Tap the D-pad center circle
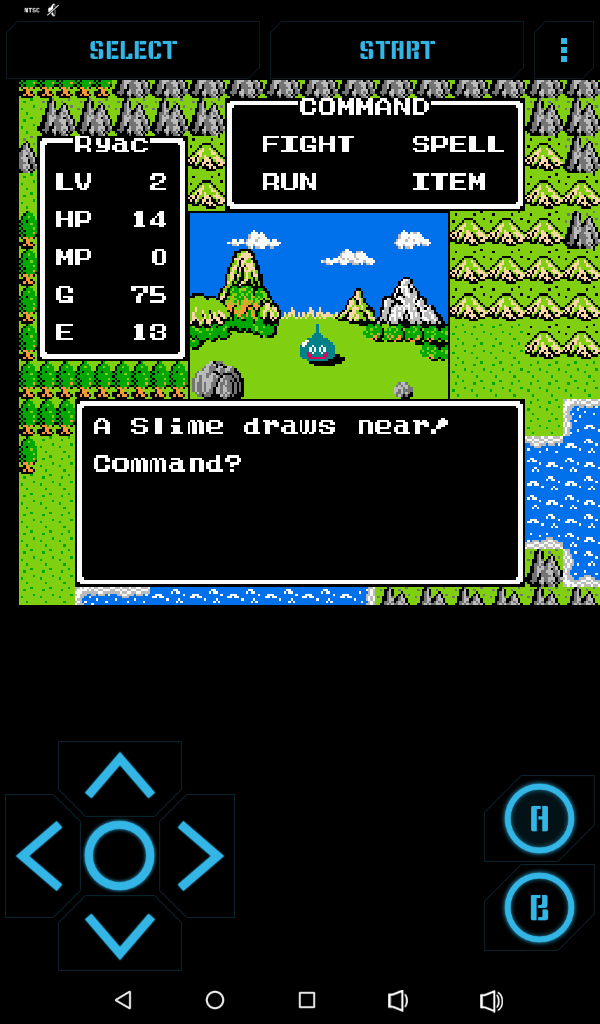Viewport: 600px width, 1024px height. coord(120,856)
